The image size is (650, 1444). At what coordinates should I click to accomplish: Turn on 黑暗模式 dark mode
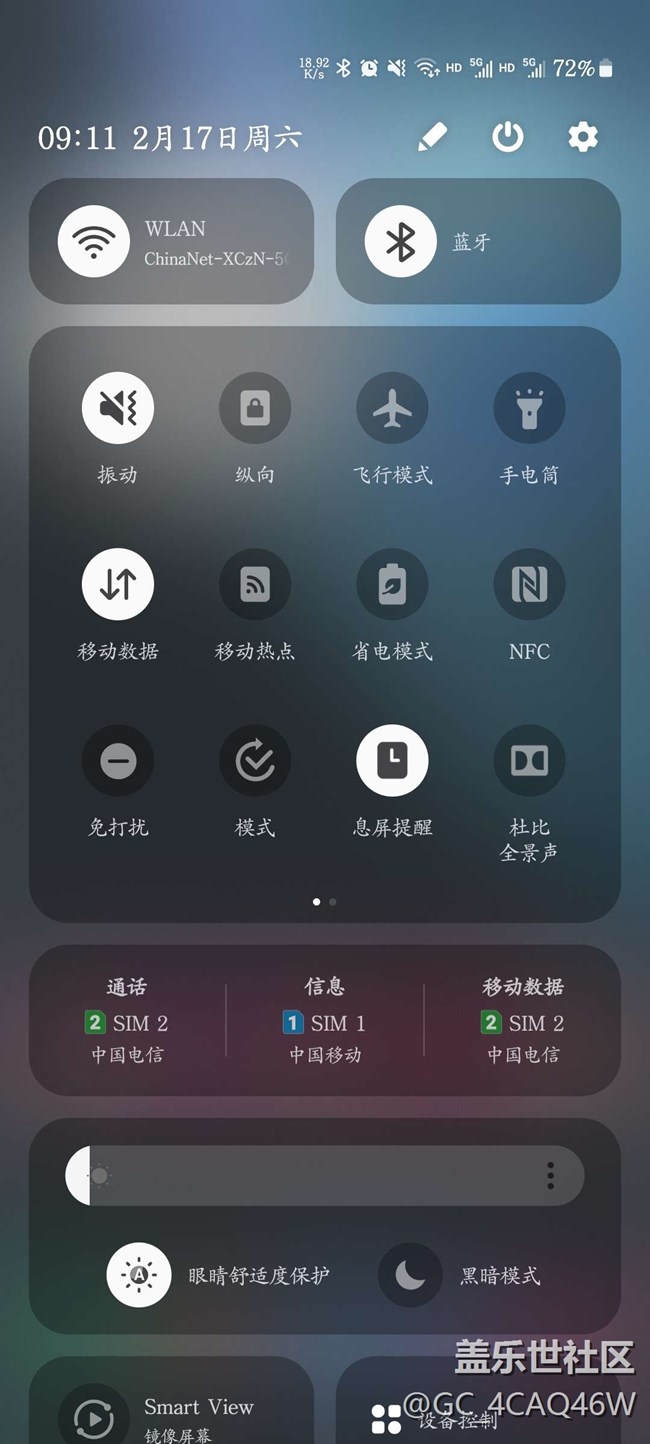coord(410,1275)
